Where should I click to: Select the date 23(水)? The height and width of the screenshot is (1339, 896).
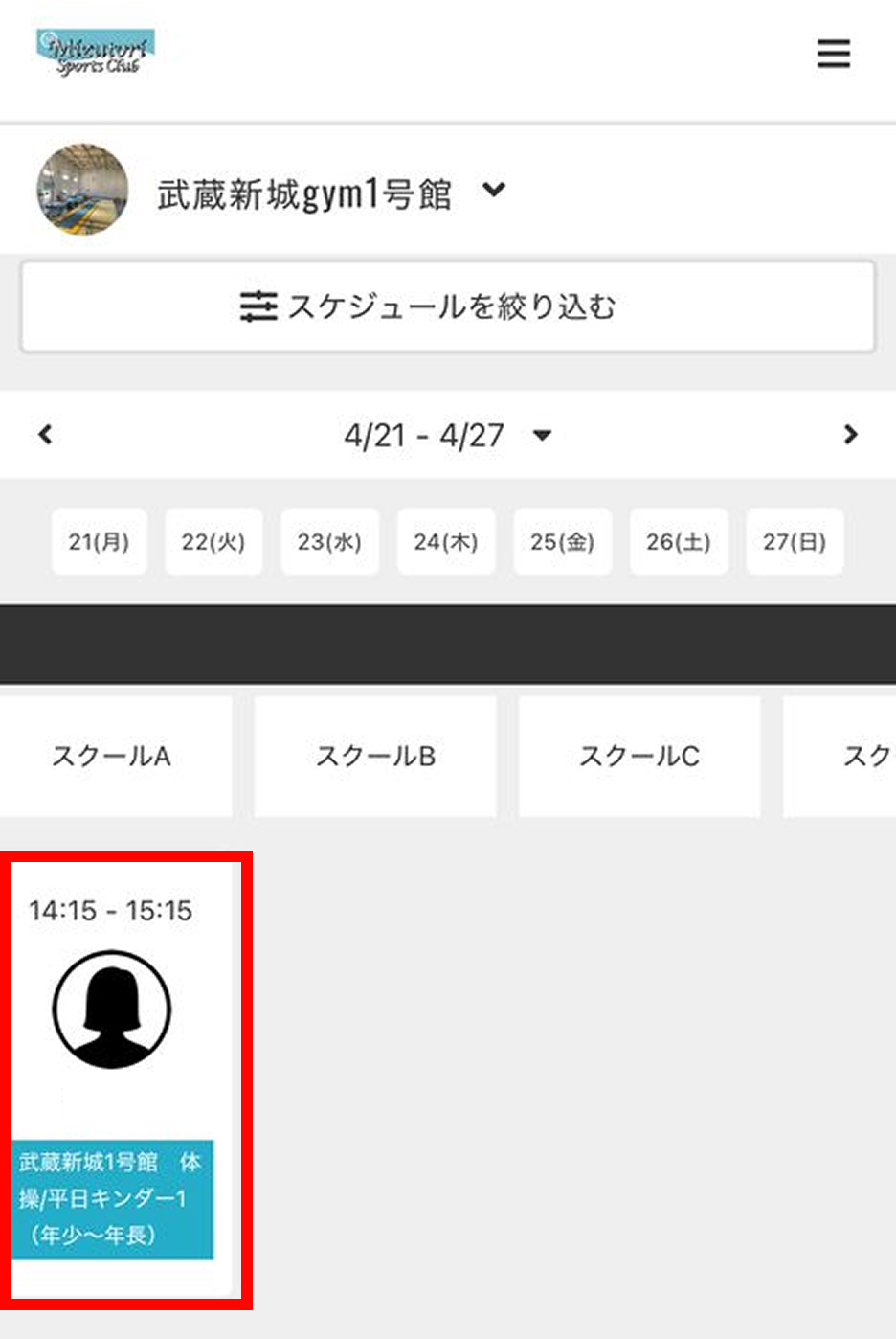pos(329,542)
